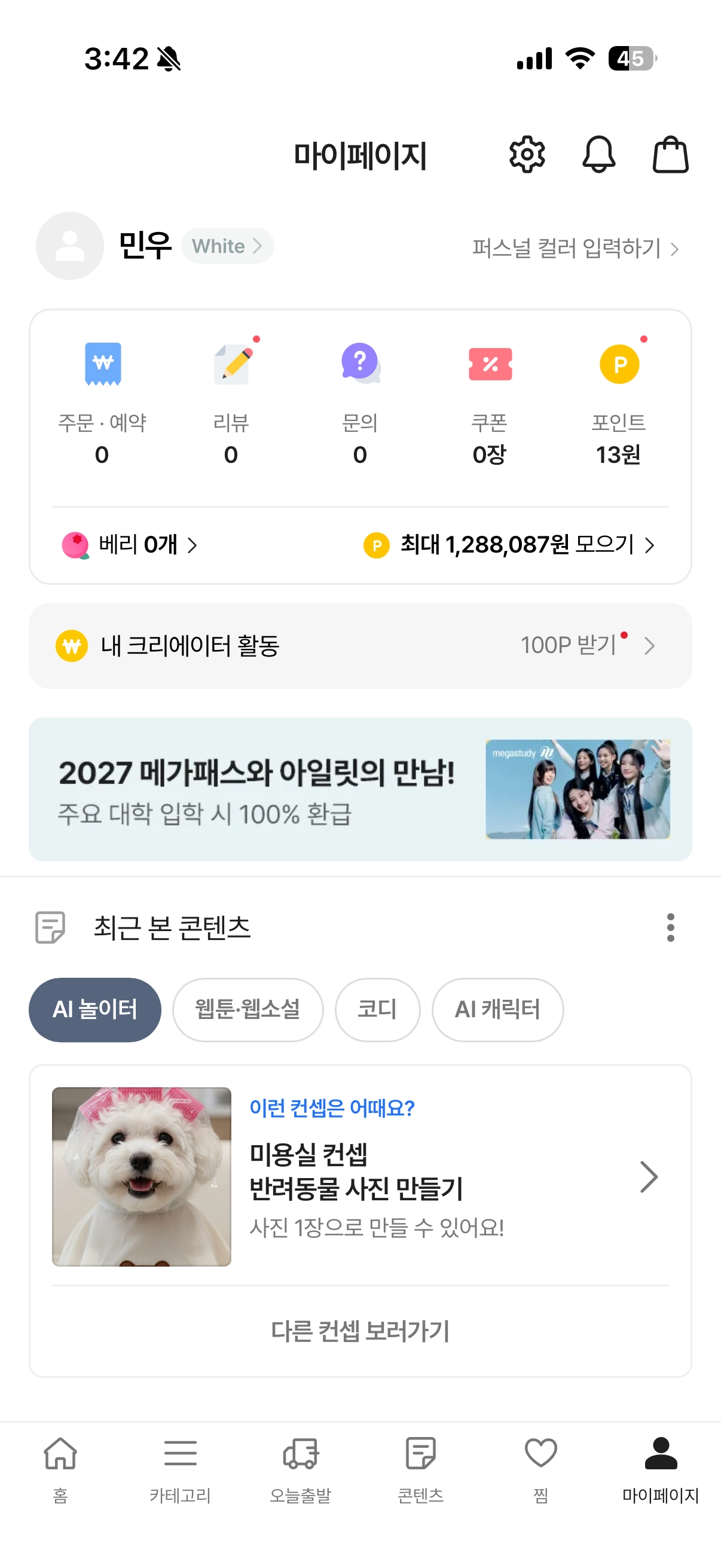Viewport: 721px width, 1568px height.
Task: Open 내 크리에이터 활동 row
Action: 360,645
